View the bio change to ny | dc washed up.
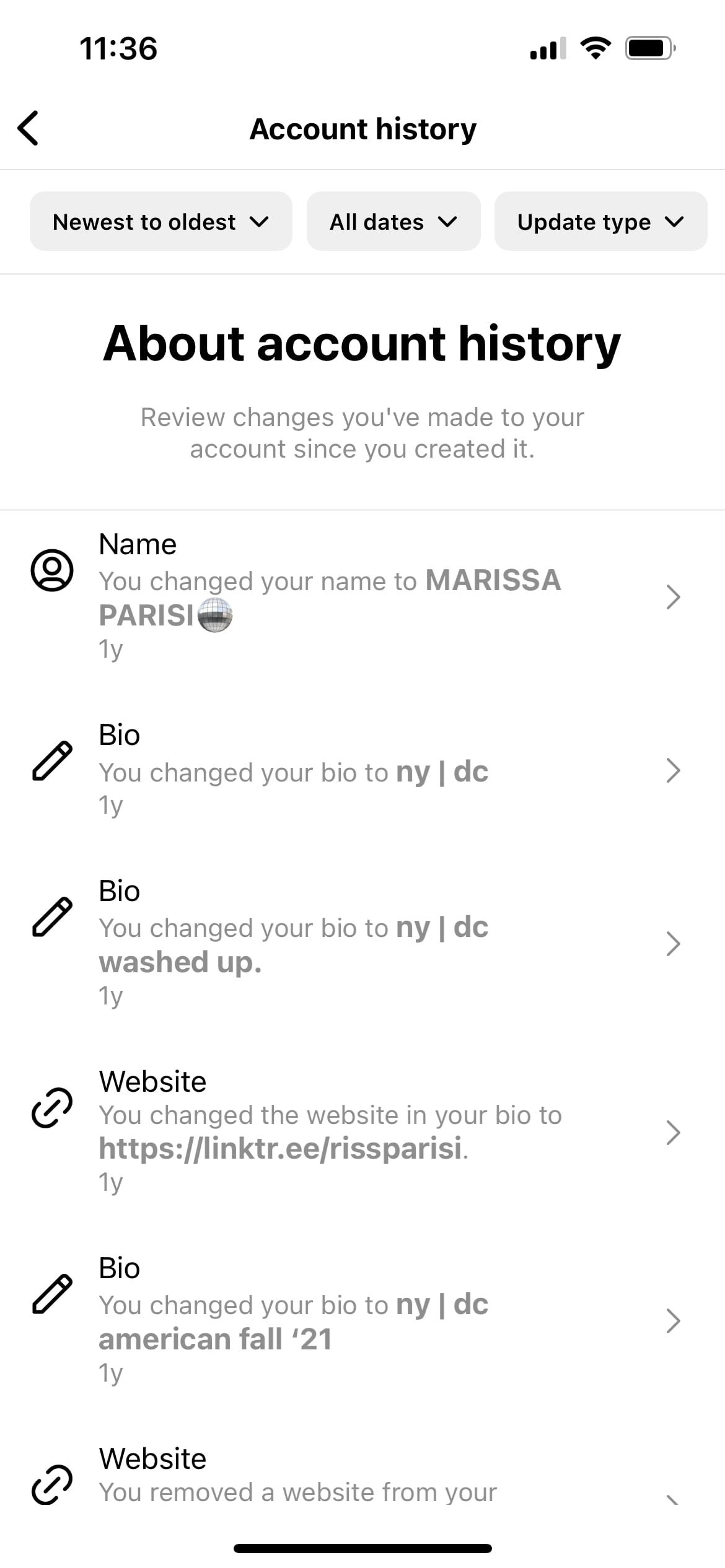The image size is (725, 1568). (x=362, y=943)
